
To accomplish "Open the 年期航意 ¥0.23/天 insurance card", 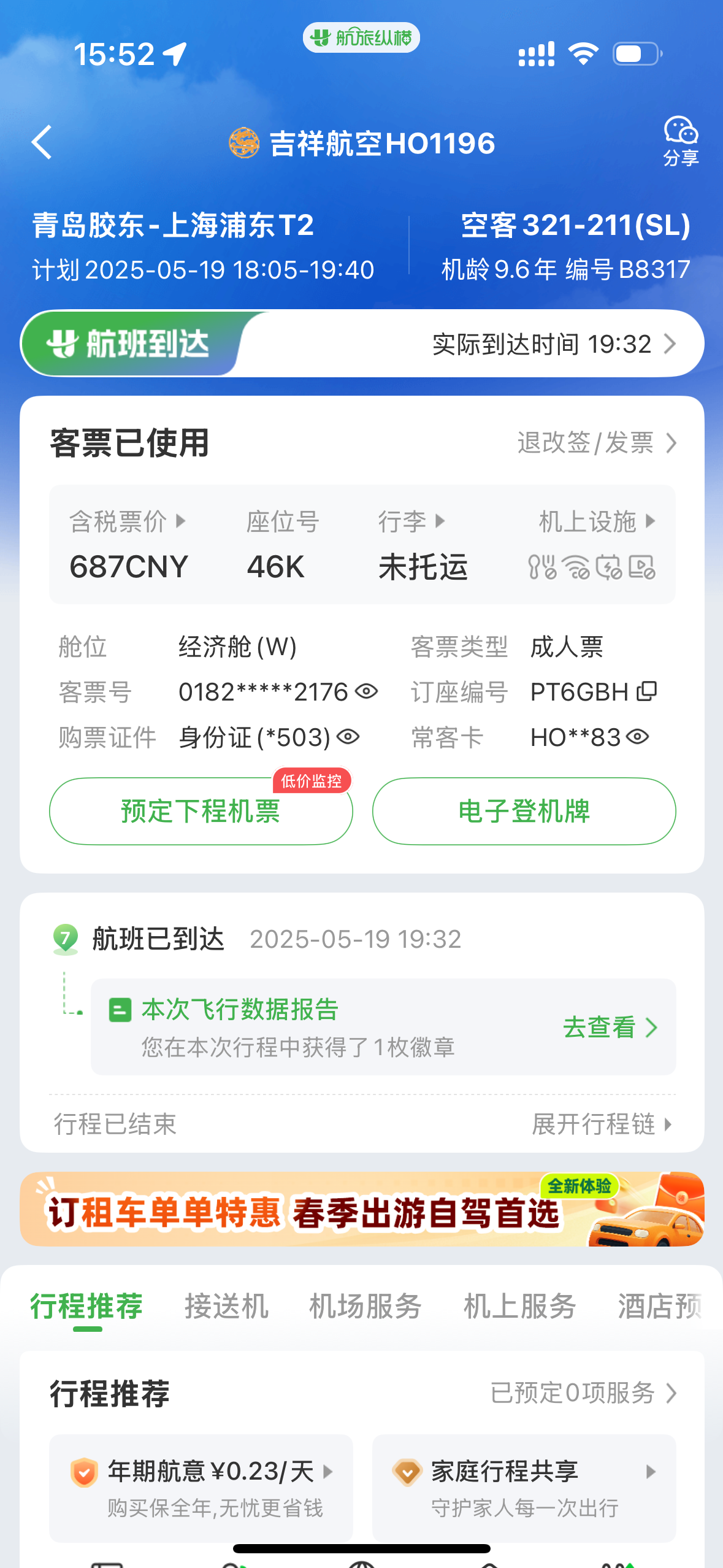I will pos(201,1487).
